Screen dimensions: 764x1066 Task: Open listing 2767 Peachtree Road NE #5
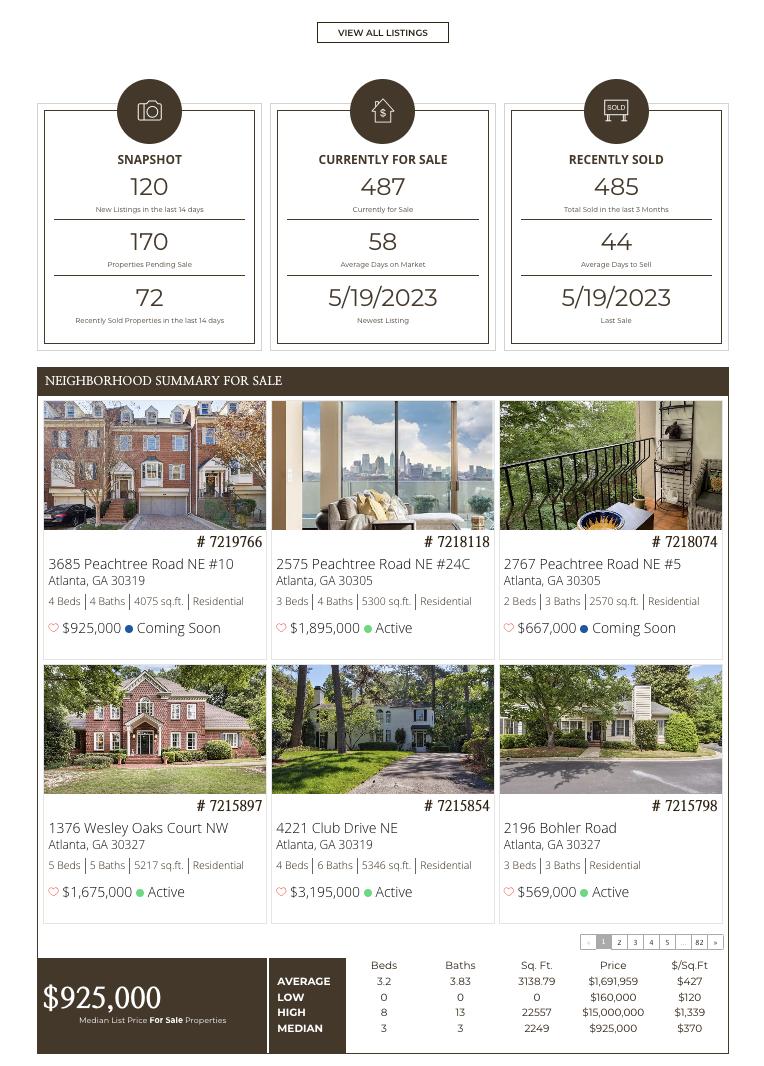click(x=592, y=564)
